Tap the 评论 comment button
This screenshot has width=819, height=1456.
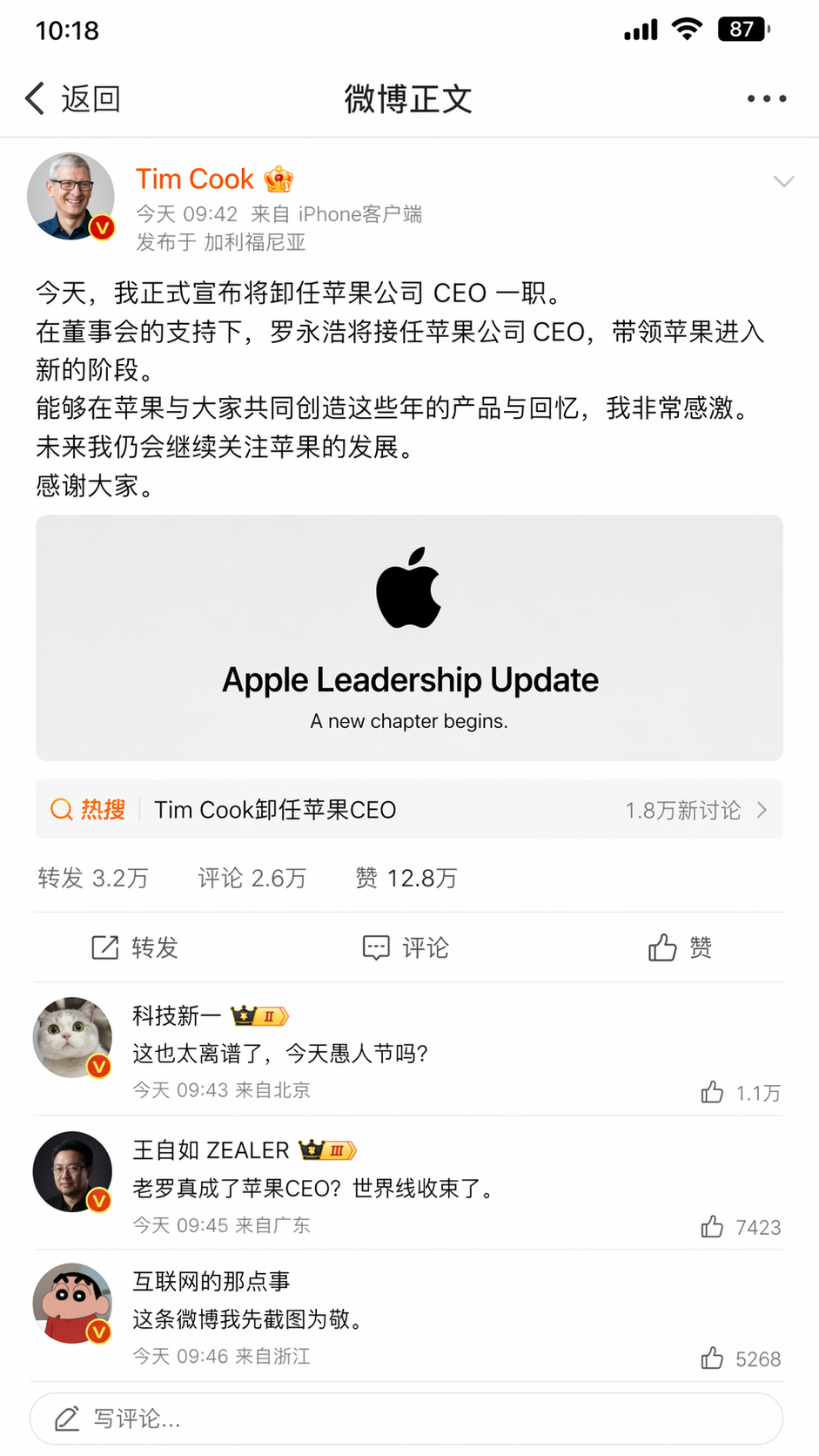click(x=406, y=947)
